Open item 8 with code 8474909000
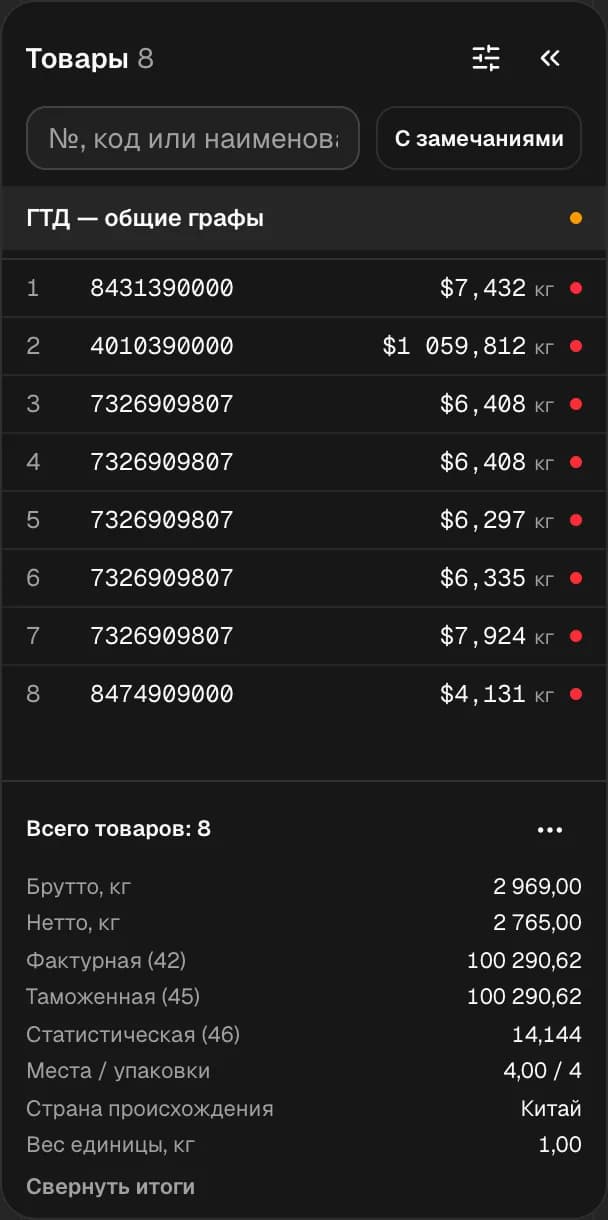The image size is (608, 1220). coord(304,694)
